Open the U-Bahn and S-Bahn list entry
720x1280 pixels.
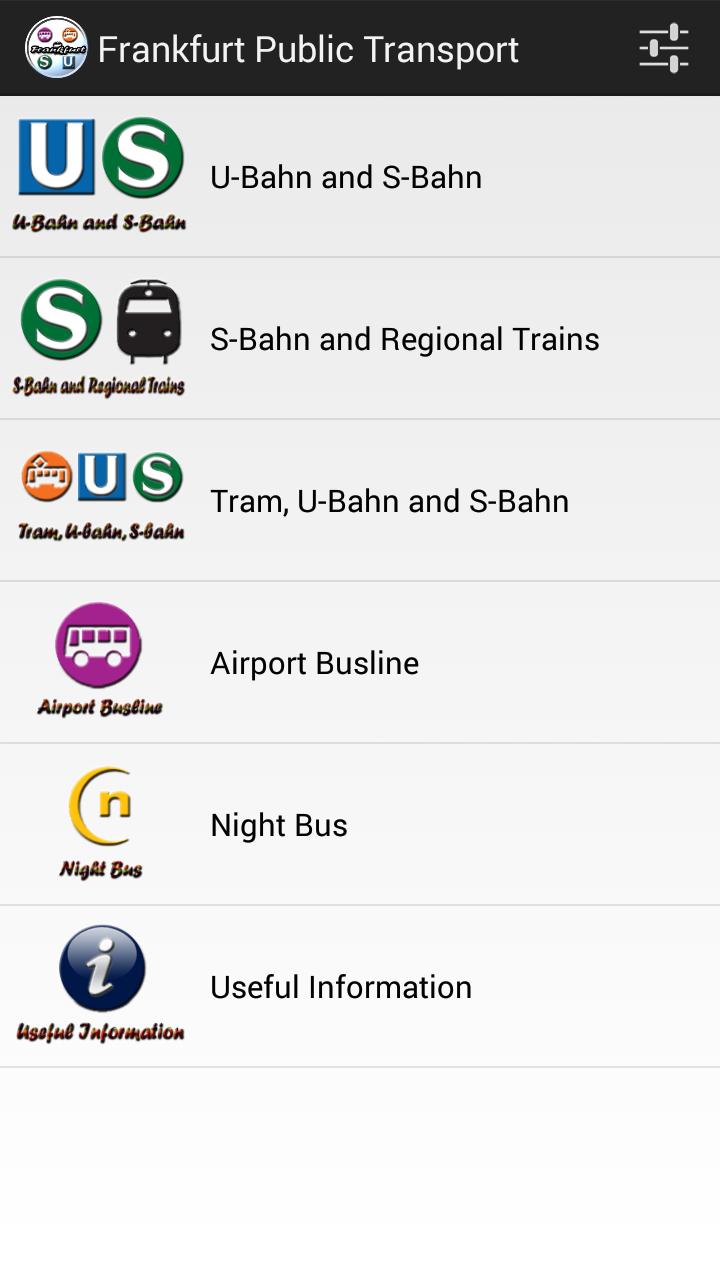400,176
